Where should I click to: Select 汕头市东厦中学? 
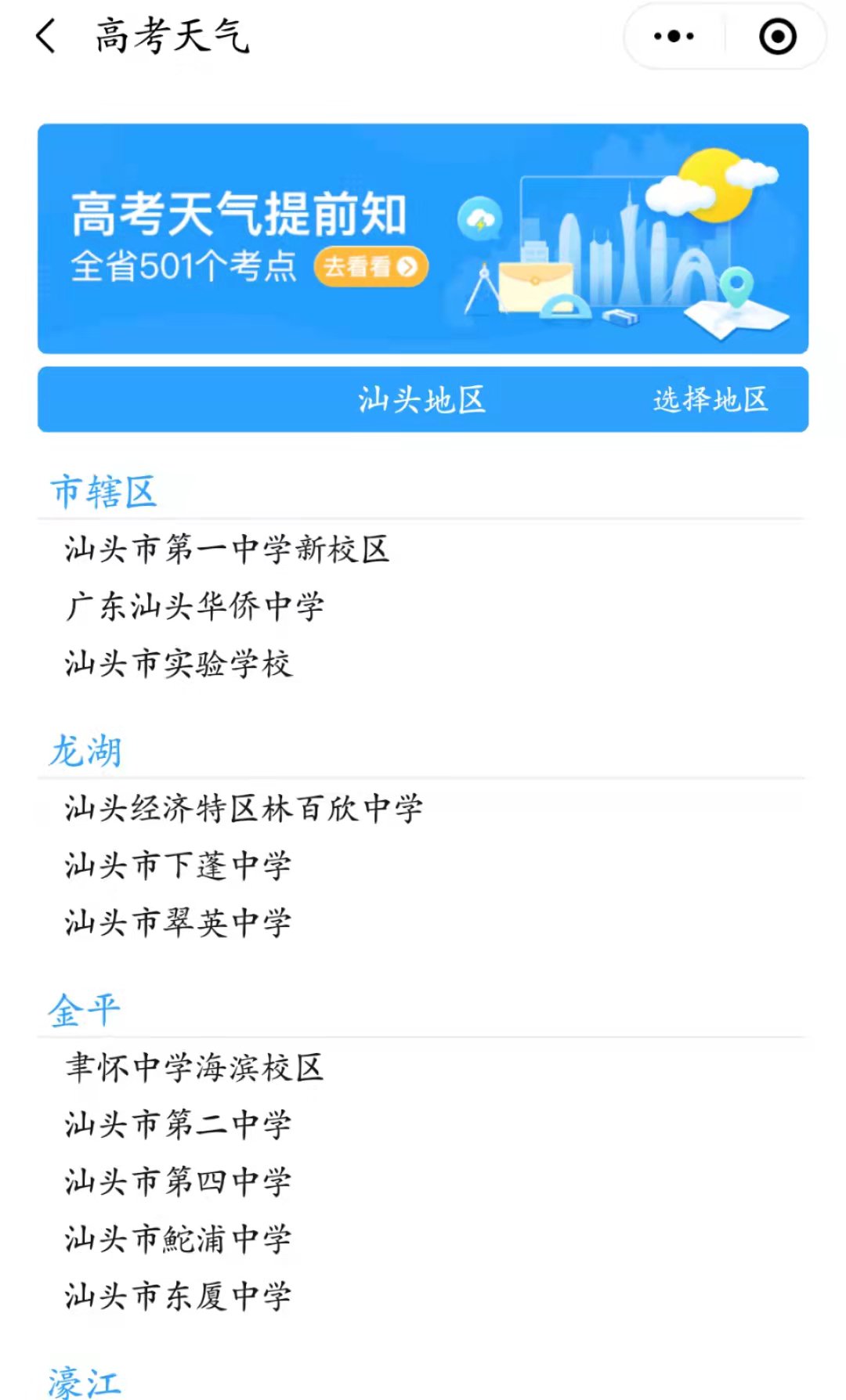tap(178, 1296)
